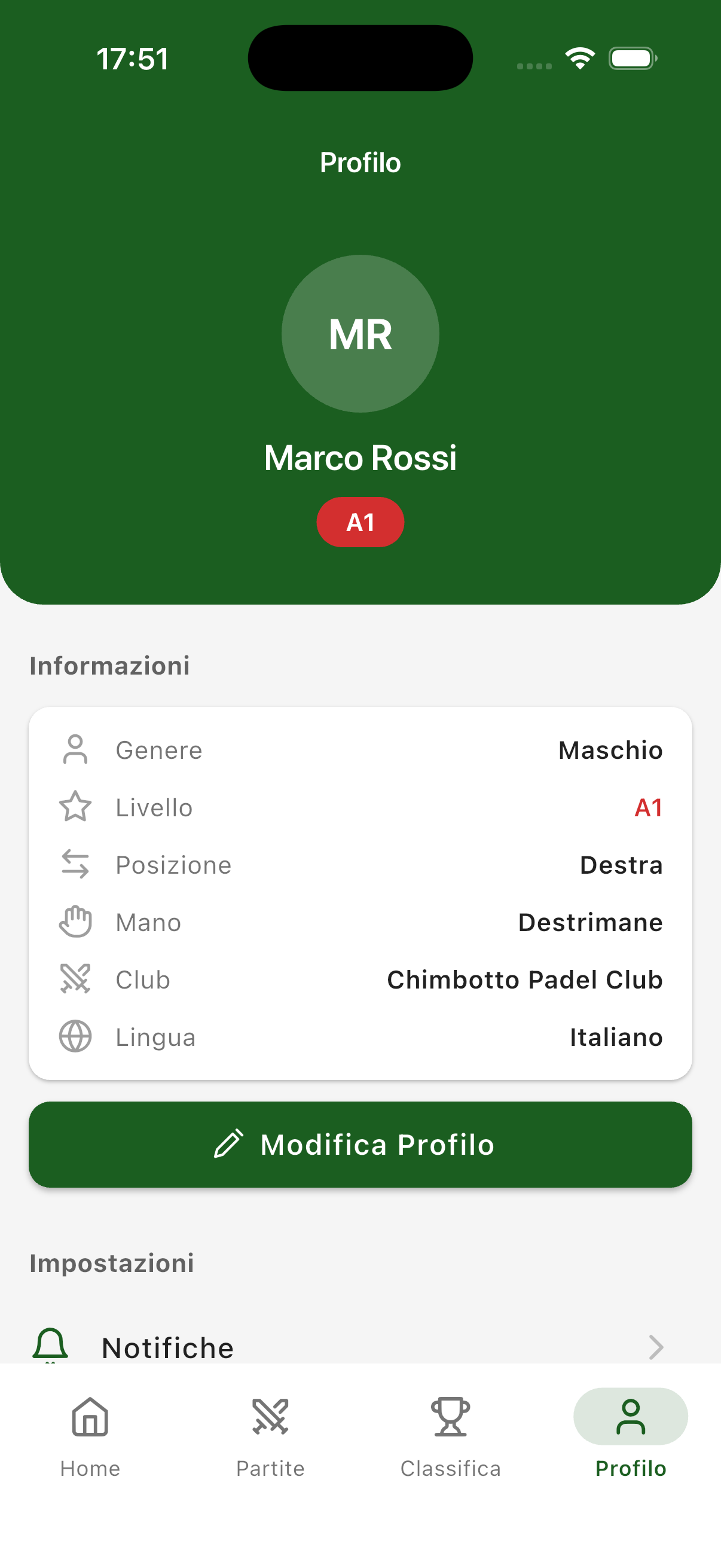
Task: Click the Mano hand icon
Action: [75, 922]
